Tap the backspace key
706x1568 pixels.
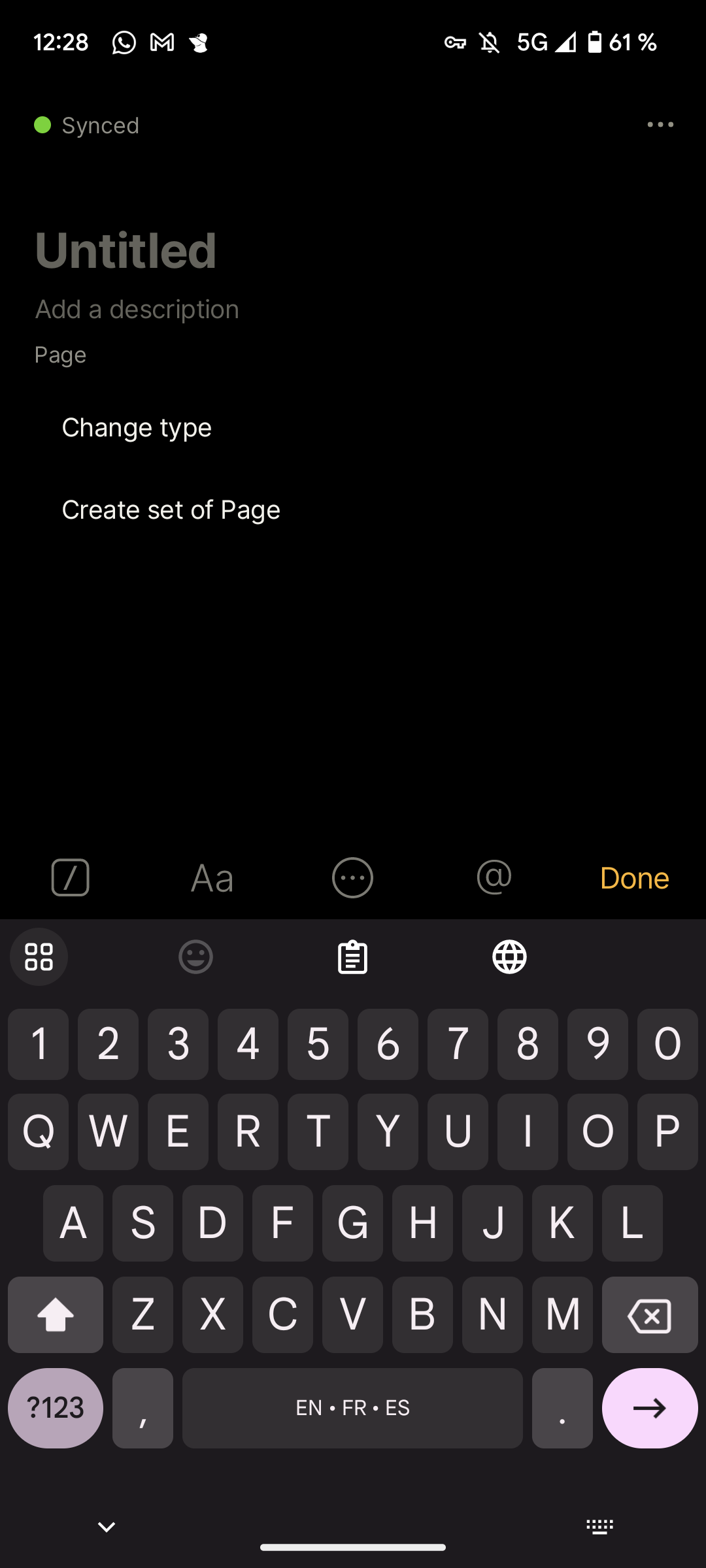tap(649, 1315)
